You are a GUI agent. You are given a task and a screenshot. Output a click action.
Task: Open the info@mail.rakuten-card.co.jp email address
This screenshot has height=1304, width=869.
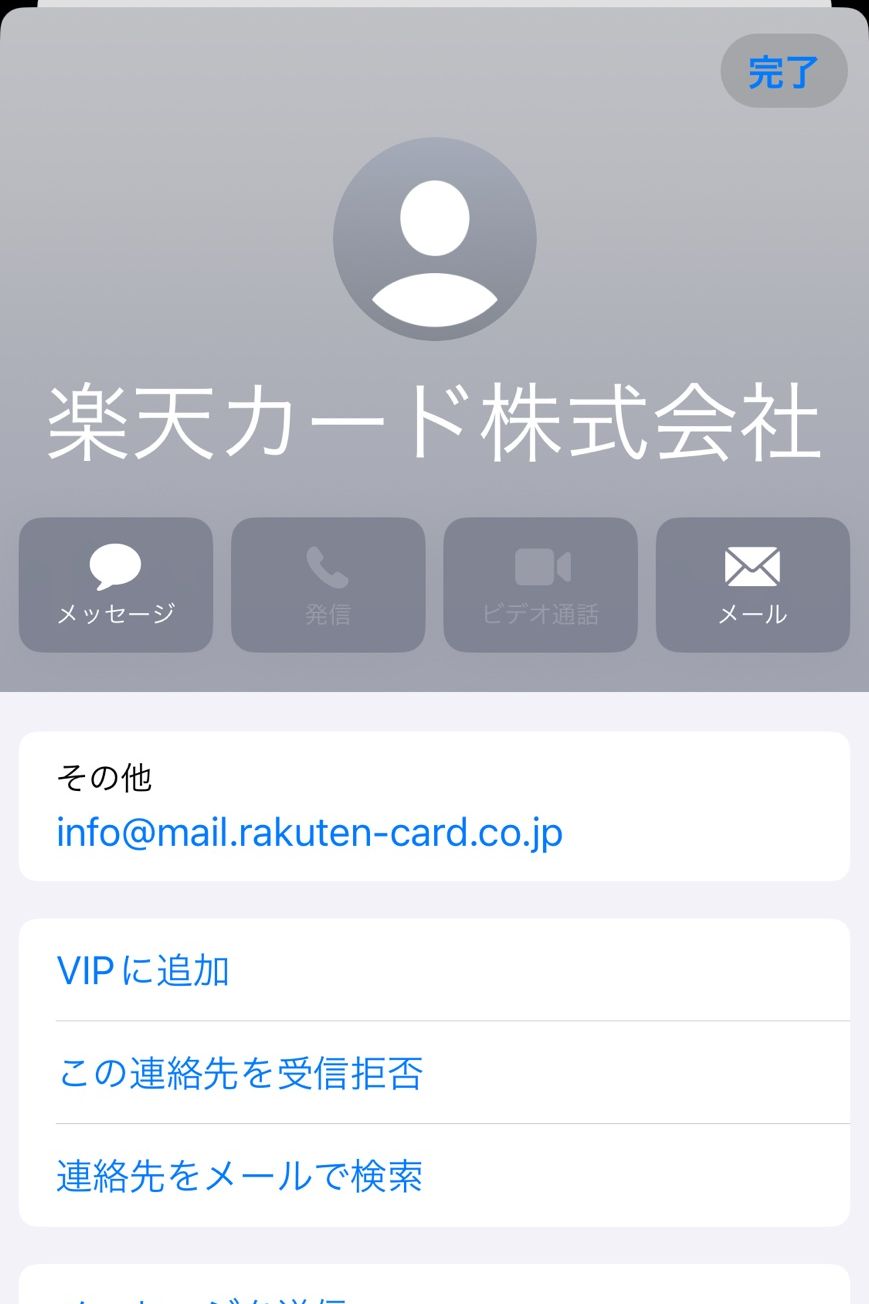pyautogui.click(x=309, y=832)
